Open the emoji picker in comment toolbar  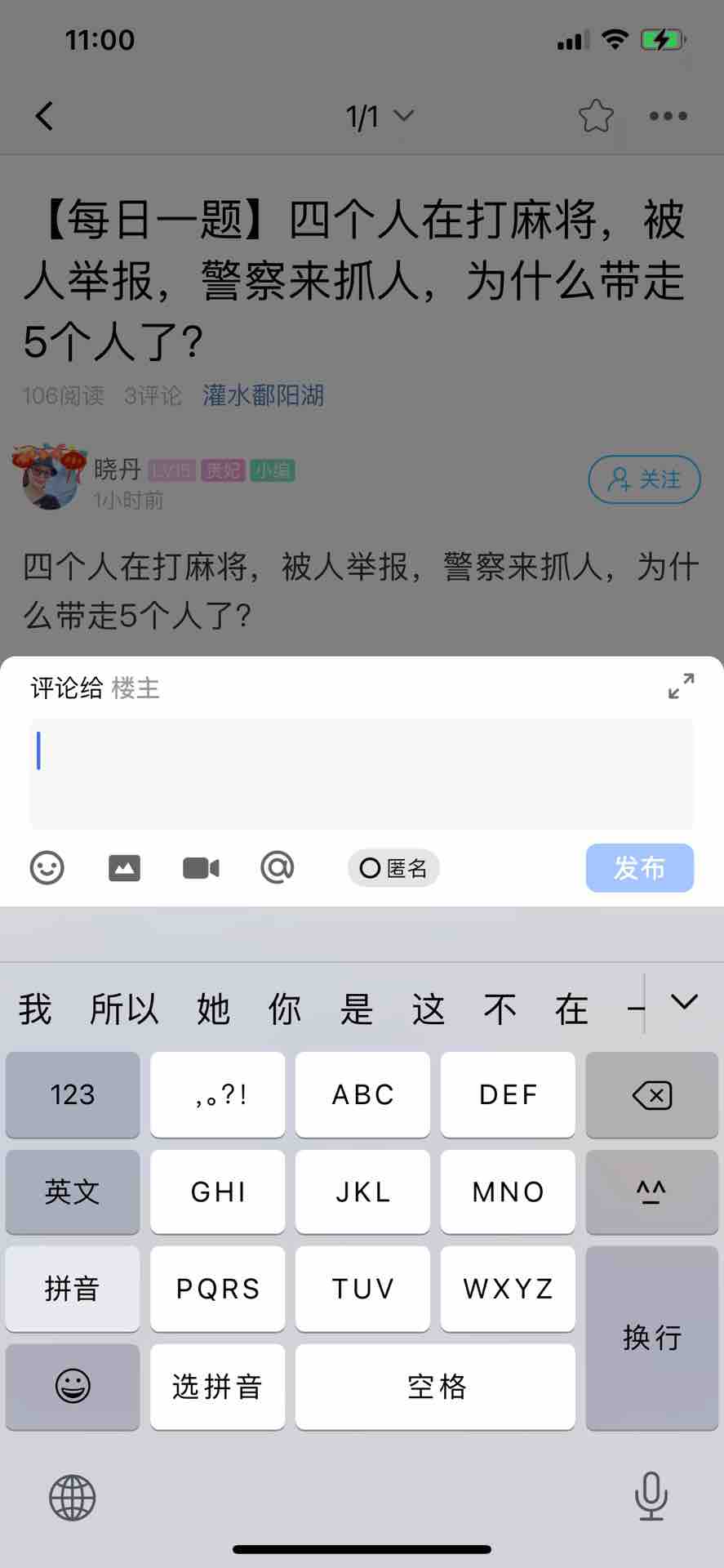47,867
